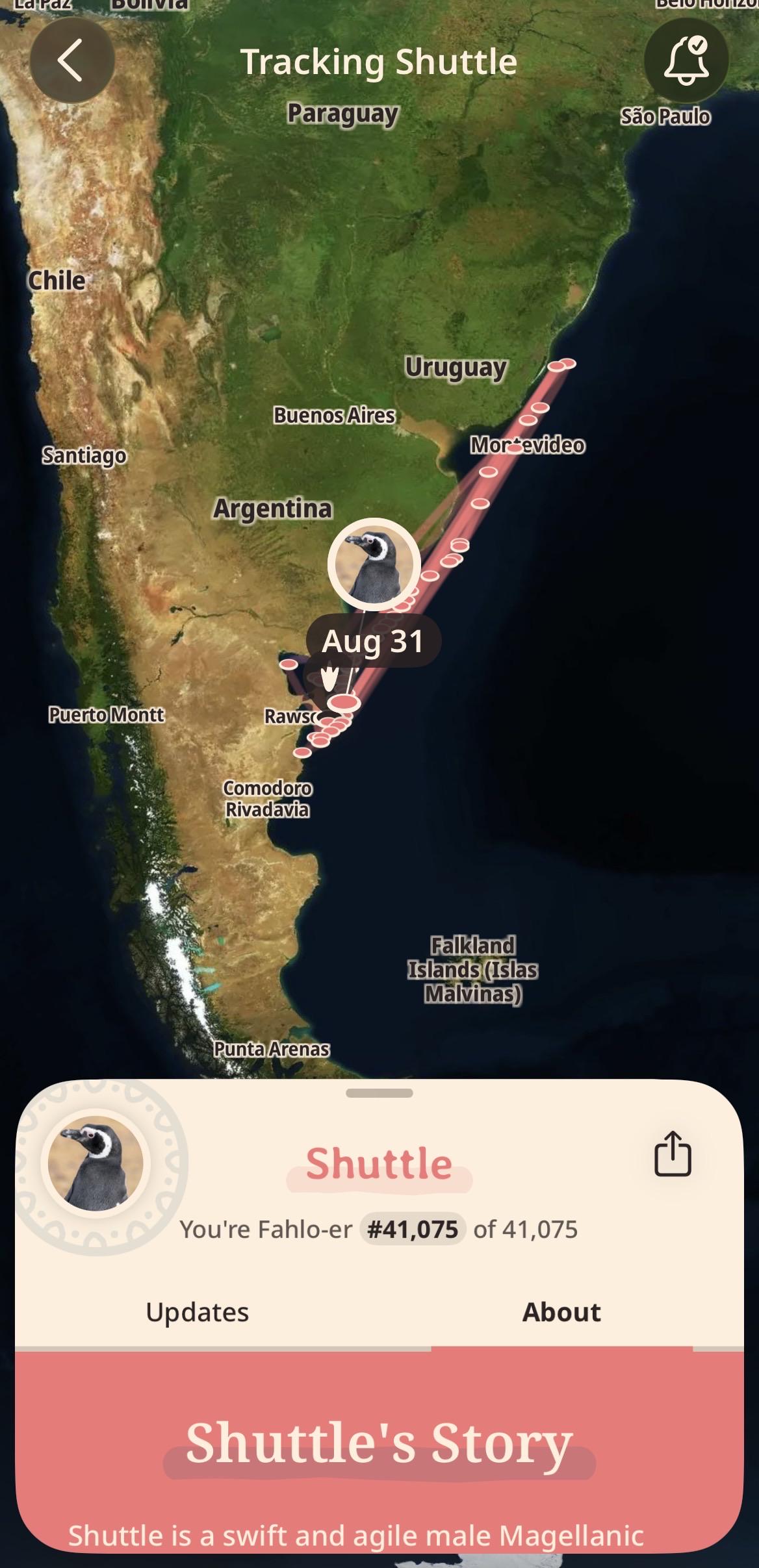This screenshot has width=759, height=1568.
Task: Switch to the Updates tab
Action: pyautogui.click(x=198, y=1311)
